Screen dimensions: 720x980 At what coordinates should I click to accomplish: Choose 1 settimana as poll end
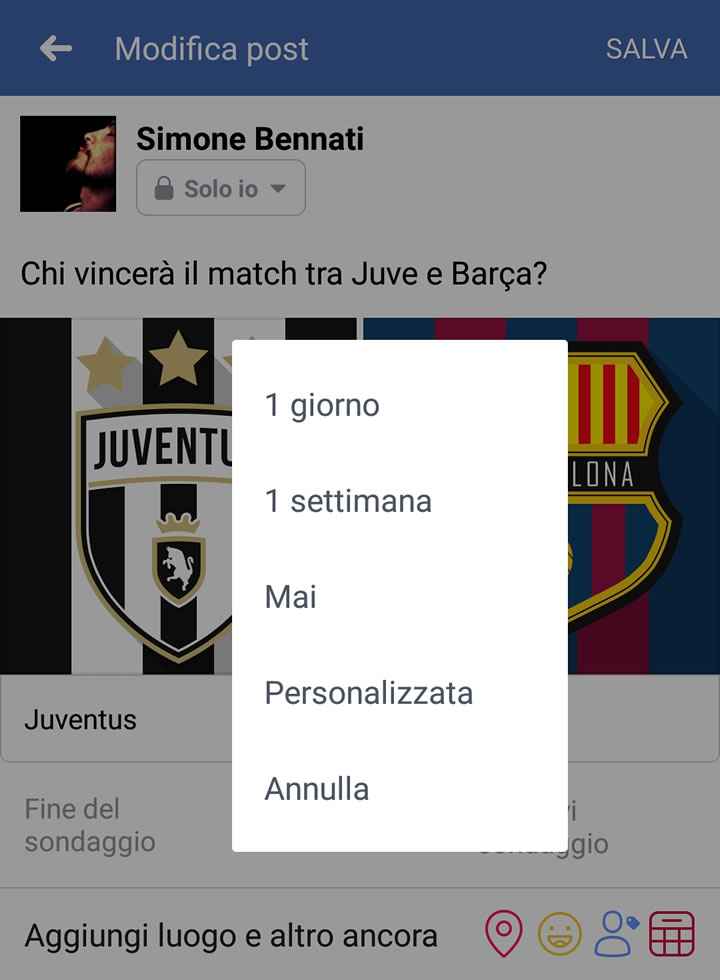(399, 501)
